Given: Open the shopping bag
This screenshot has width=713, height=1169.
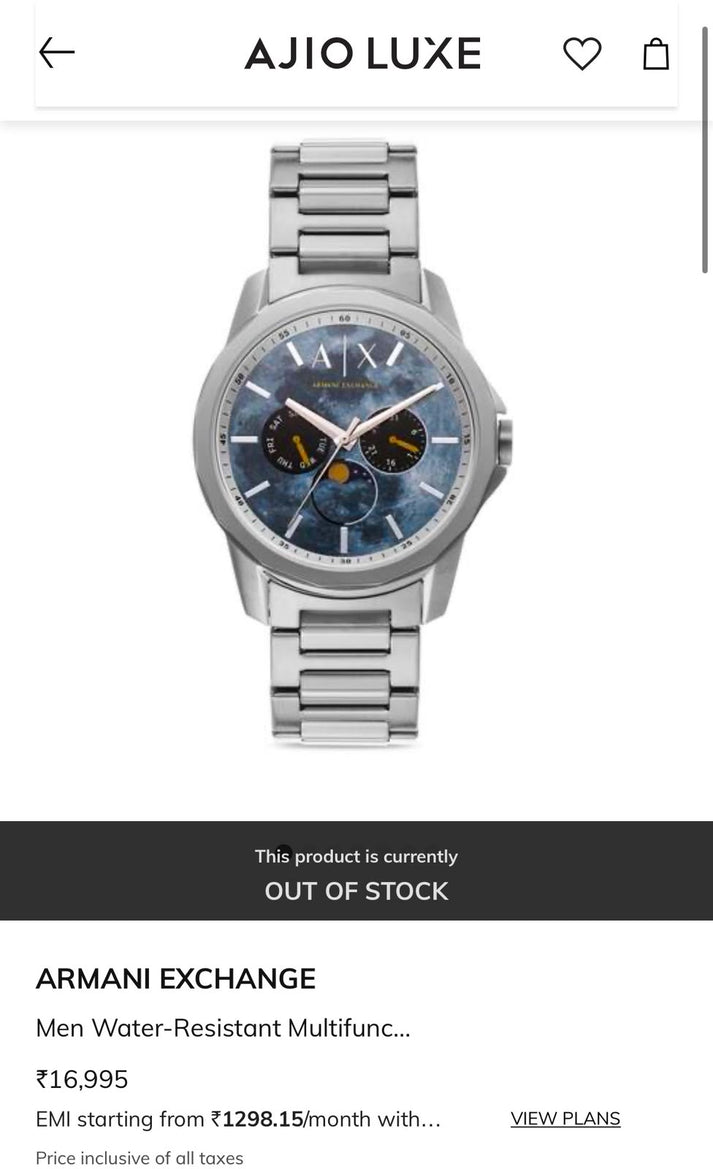Looking at the screenshot, I should pos(656,54).
